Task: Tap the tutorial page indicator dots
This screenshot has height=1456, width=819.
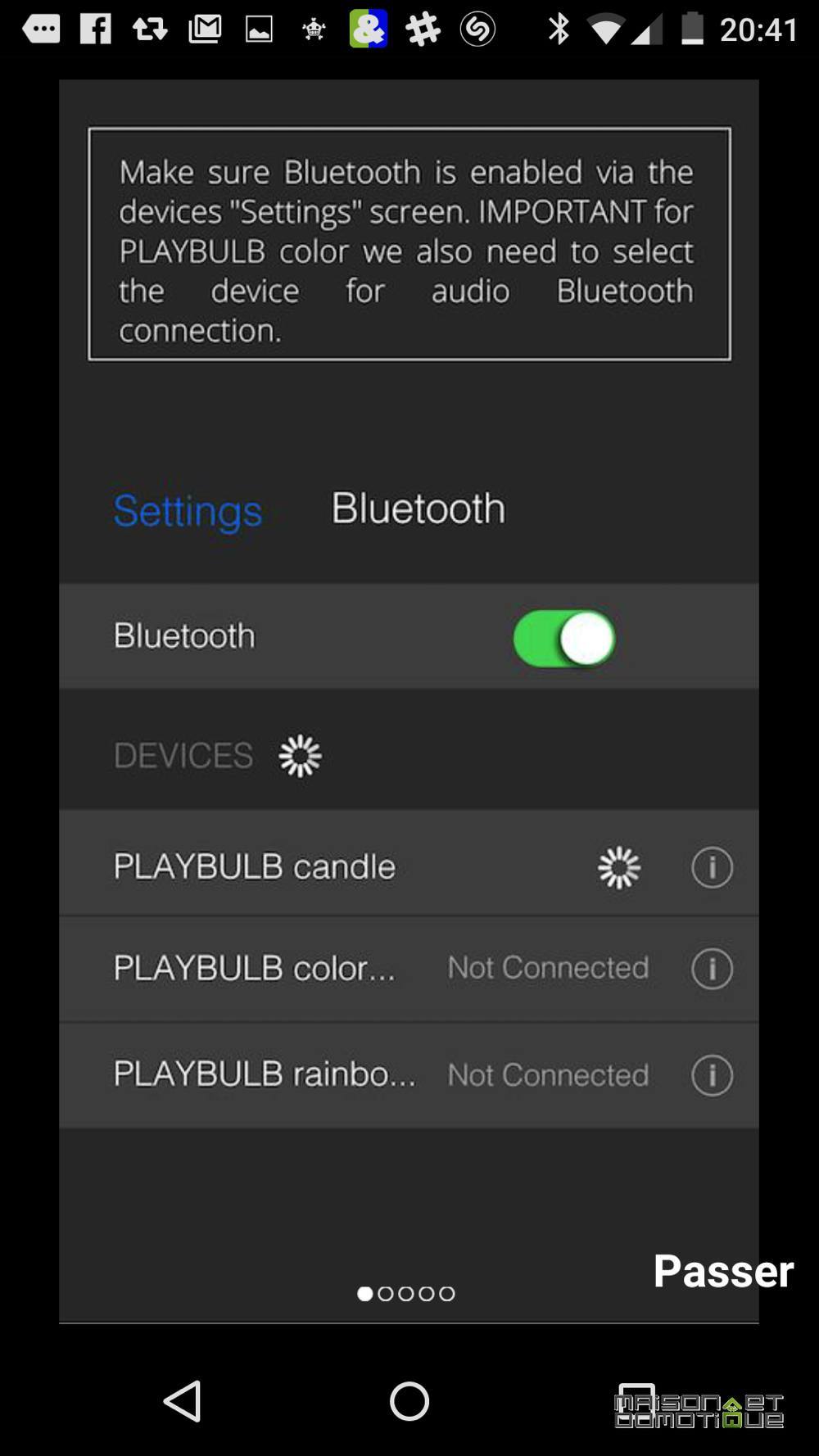Action: [406, 1294]
